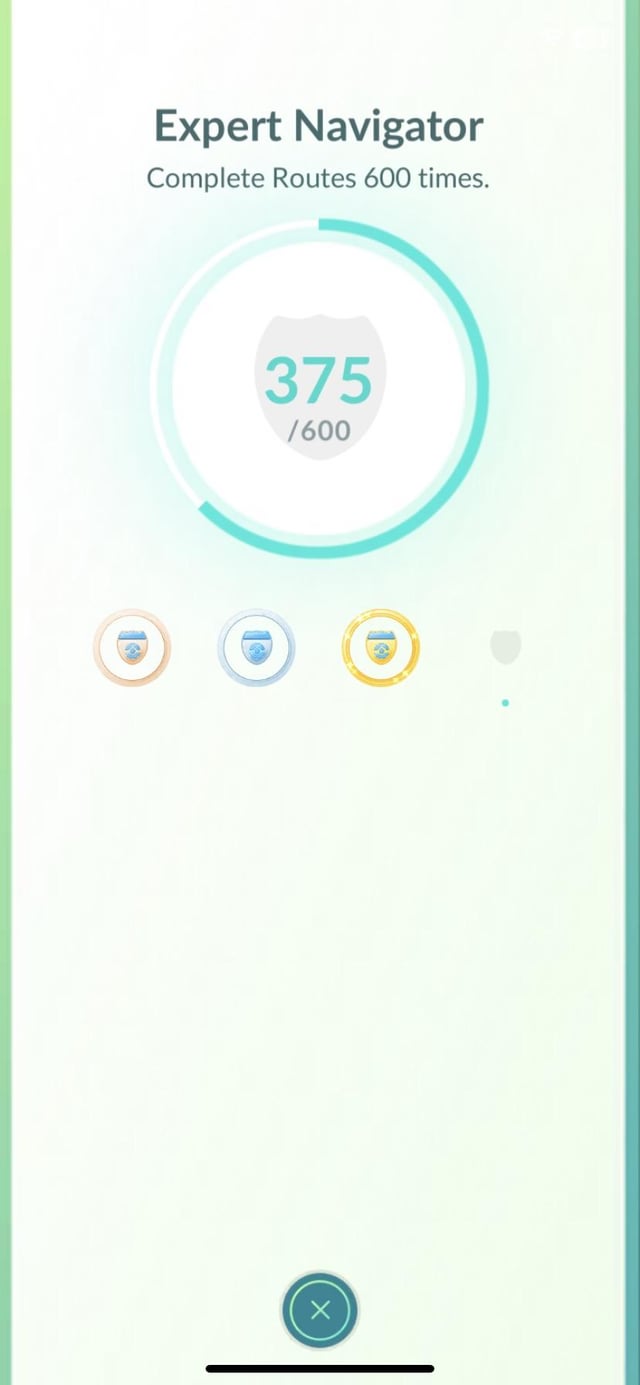Select the bronze medal tier
This screenshot has width=640, height=1385.
(x=132, y=648)
